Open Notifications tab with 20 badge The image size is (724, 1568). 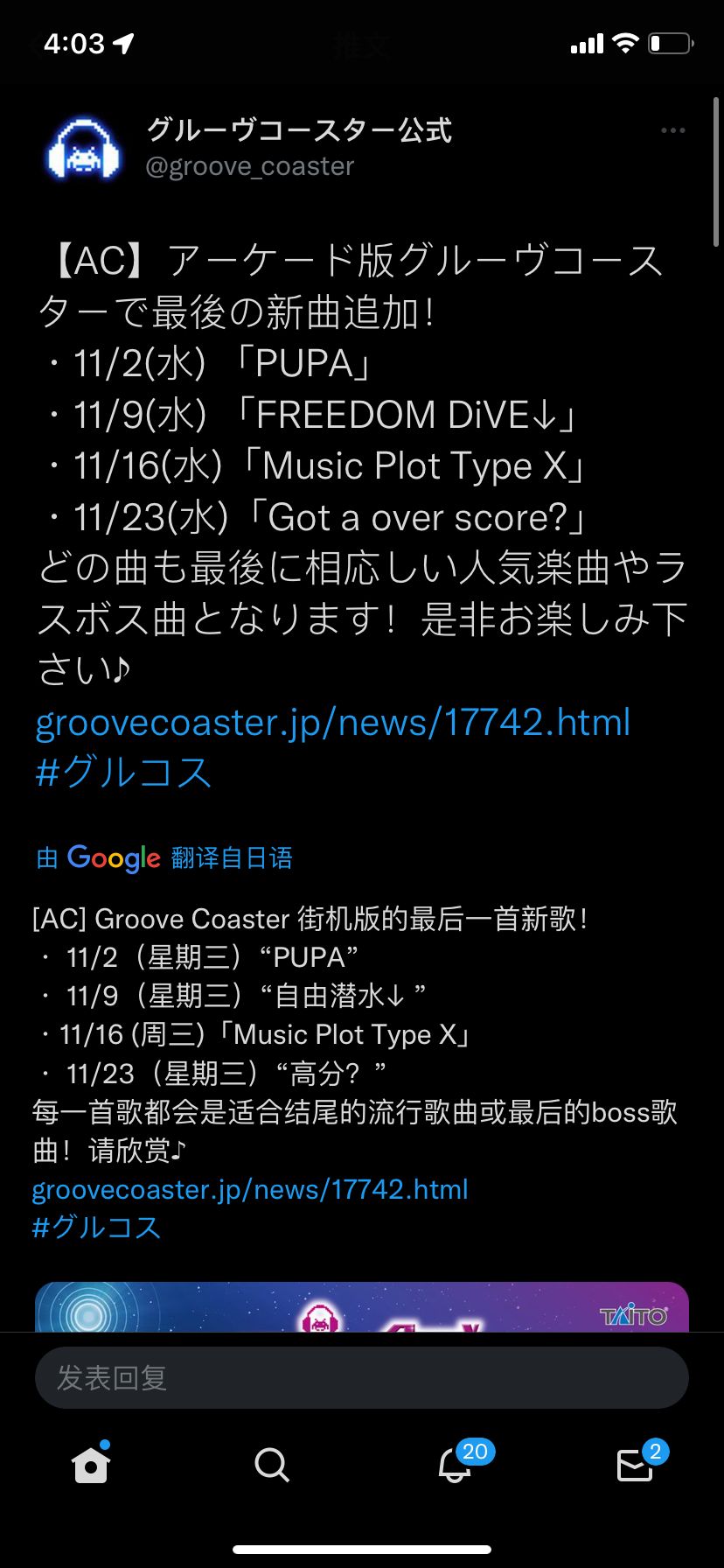pos(455,1464)
